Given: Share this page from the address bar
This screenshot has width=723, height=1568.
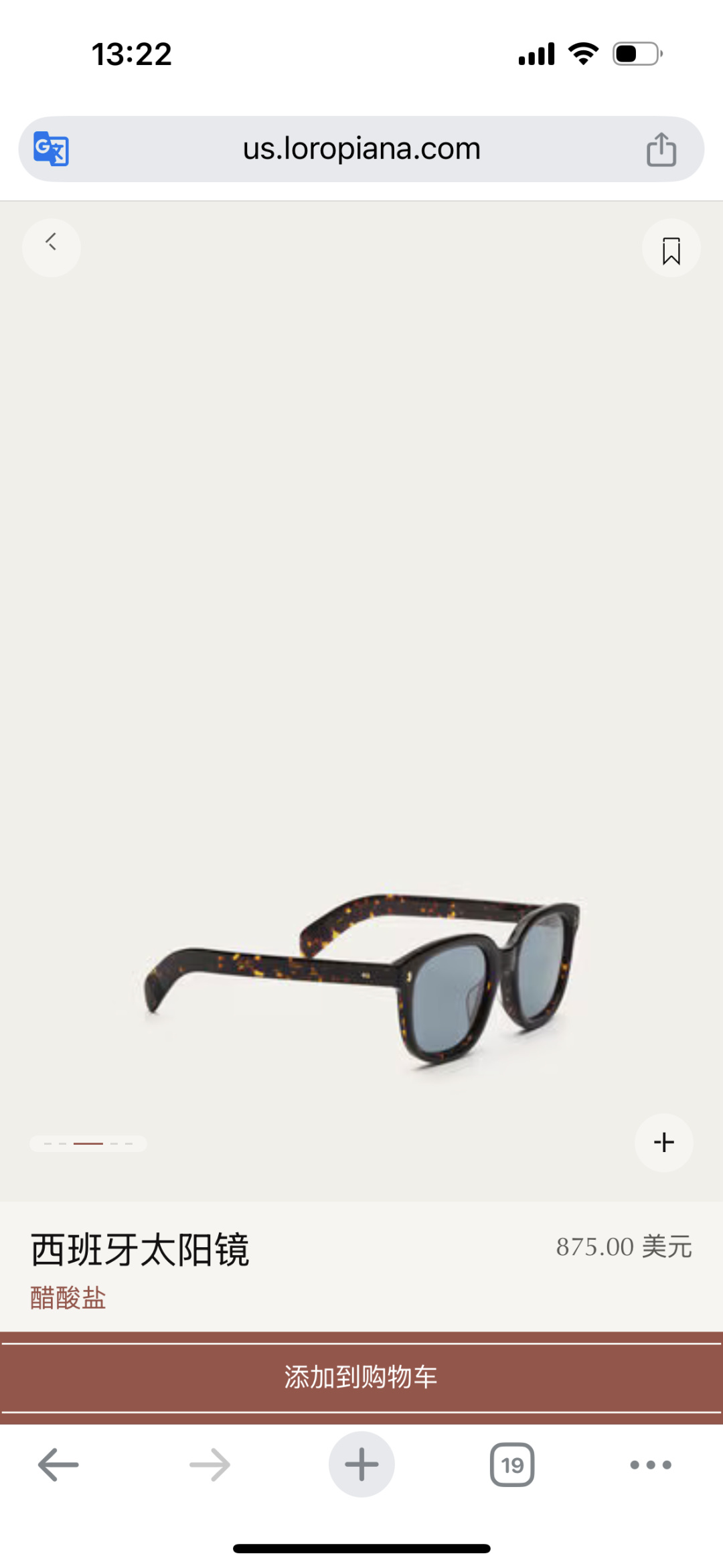Looking at the screenshot, I should [661, 149].
